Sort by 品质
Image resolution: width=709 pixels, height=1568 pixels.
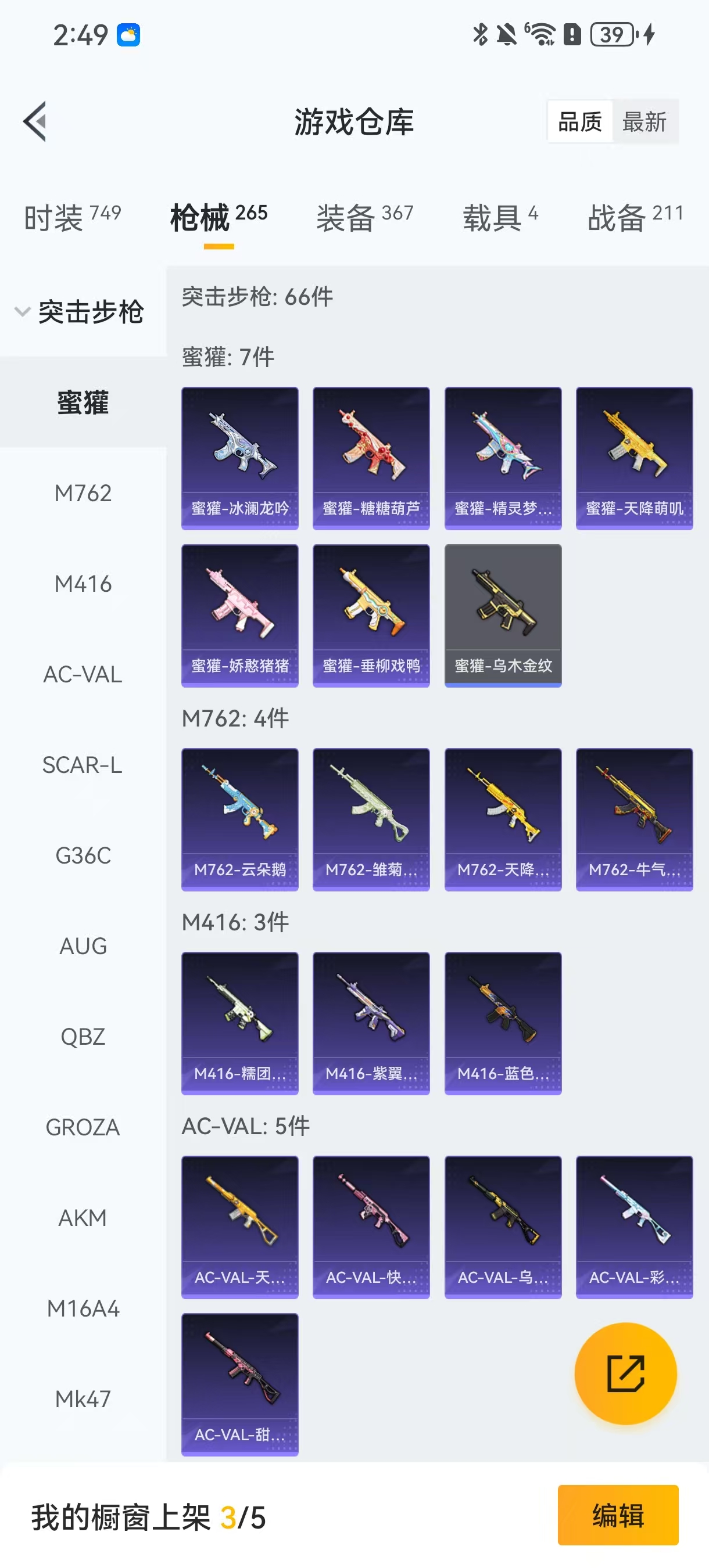point(579,122)
